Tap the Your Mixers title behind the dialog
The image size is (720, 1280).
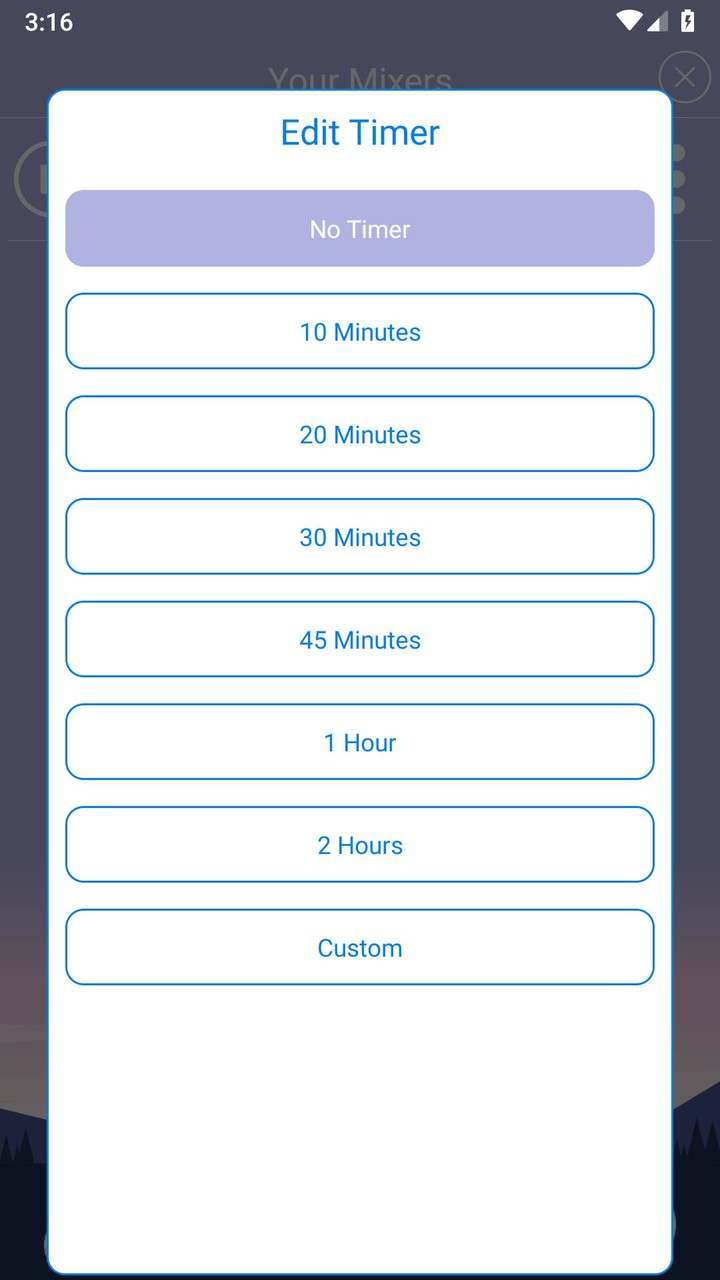click(x=360, y=80)
